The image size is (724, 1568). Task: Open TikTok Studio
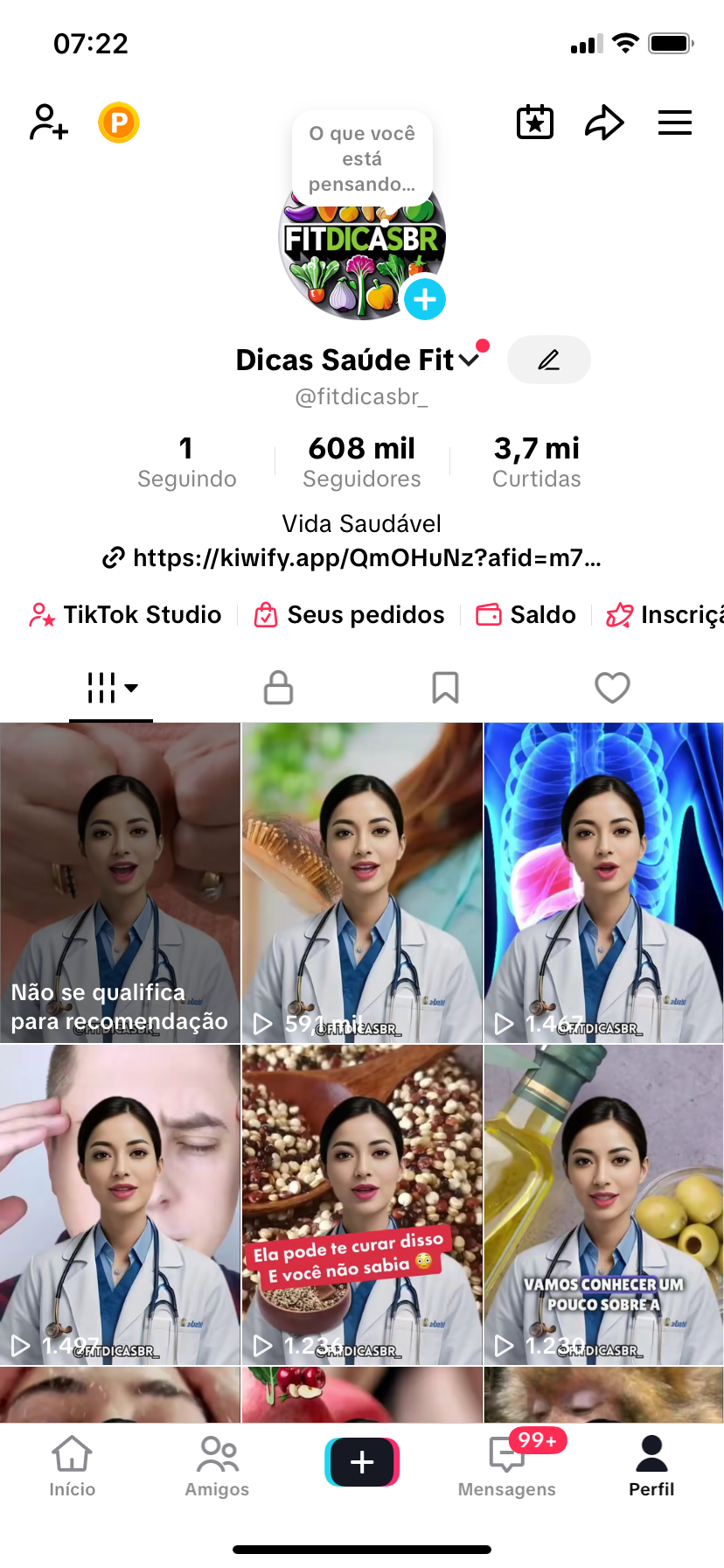[x=125, y=615]
